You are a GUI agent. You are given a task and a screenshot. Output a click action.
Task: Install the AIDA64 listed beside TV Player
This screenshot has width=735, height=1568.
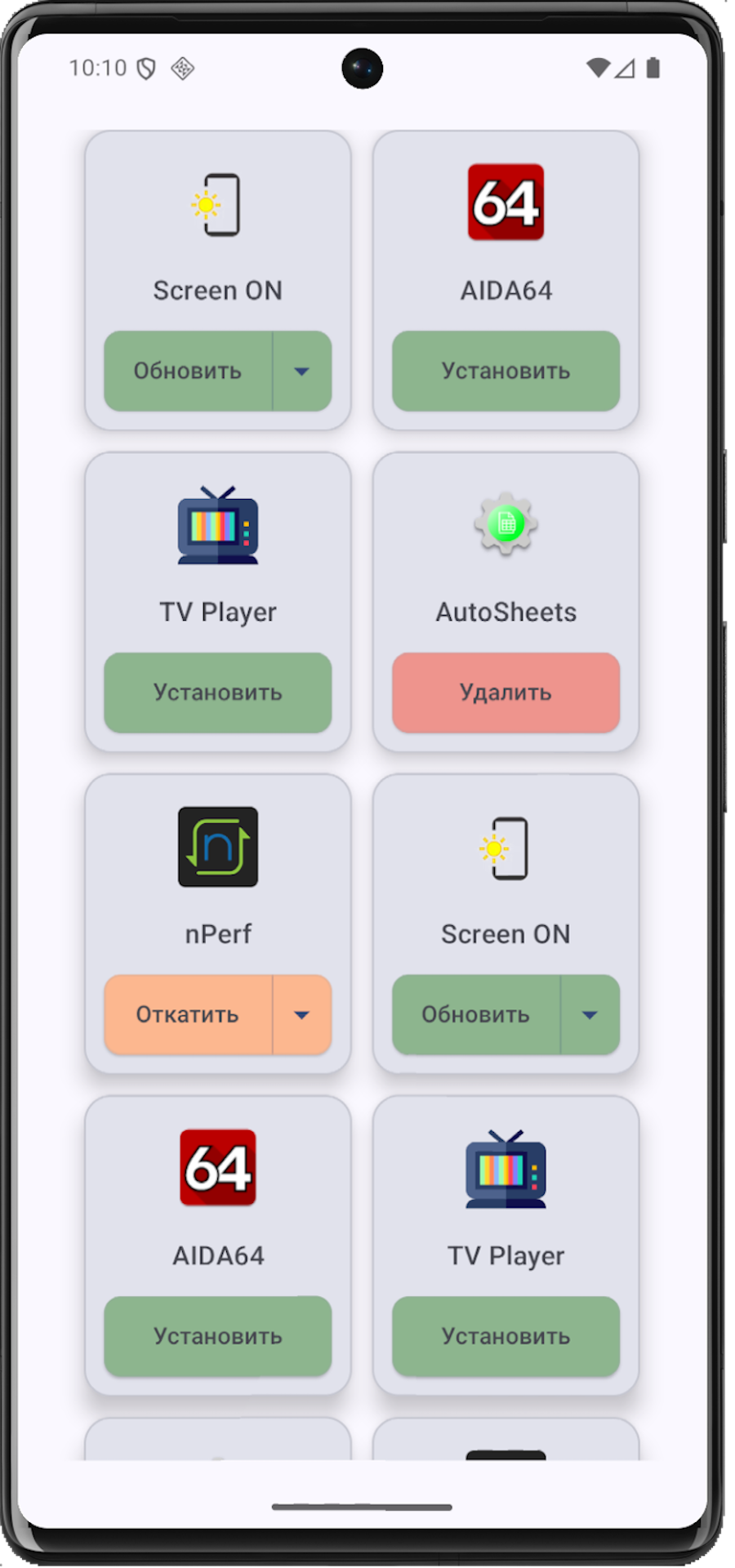click(x=218, y=1336)
